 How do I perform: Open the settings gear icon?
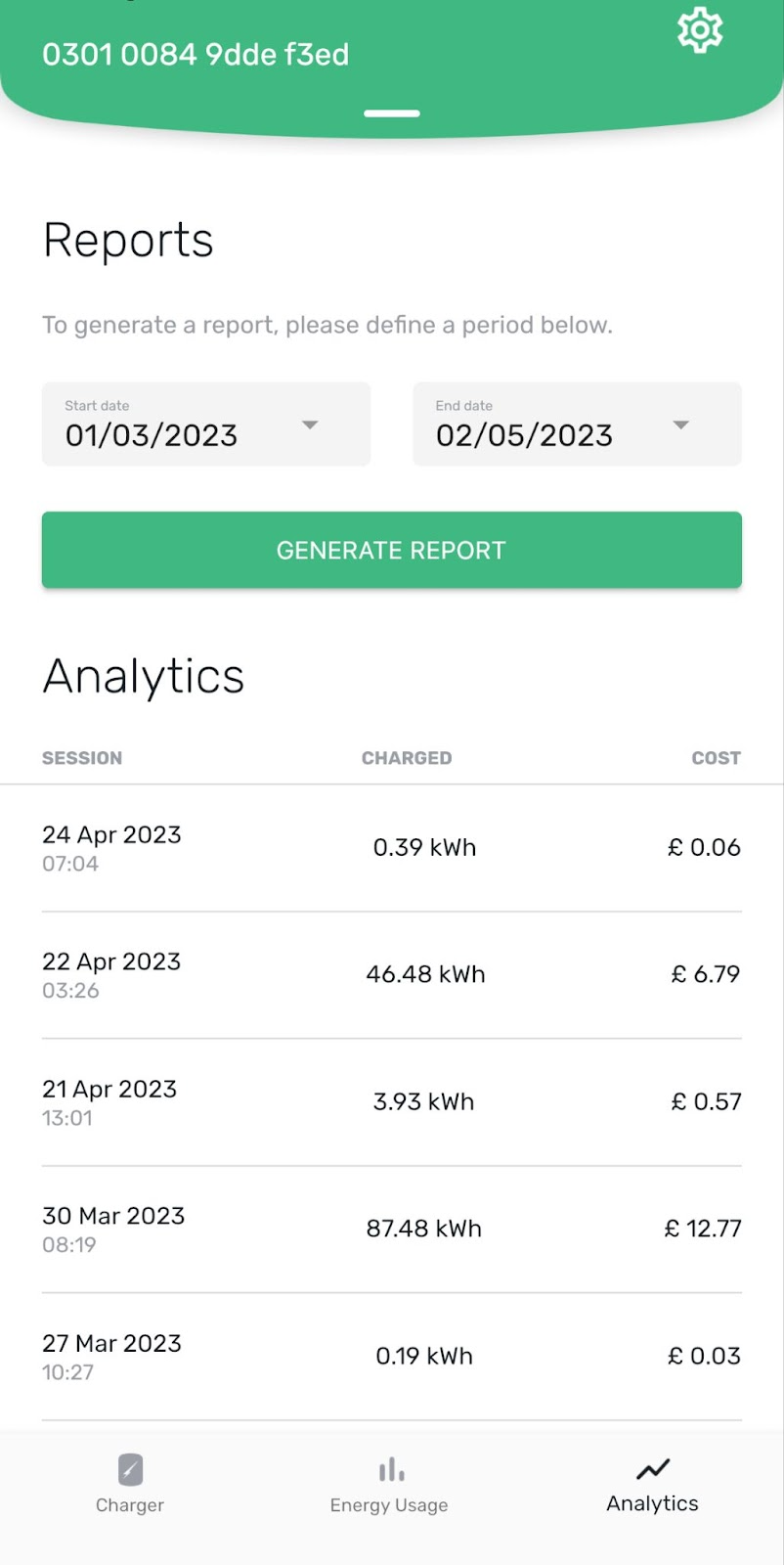(x=699, y=30)
